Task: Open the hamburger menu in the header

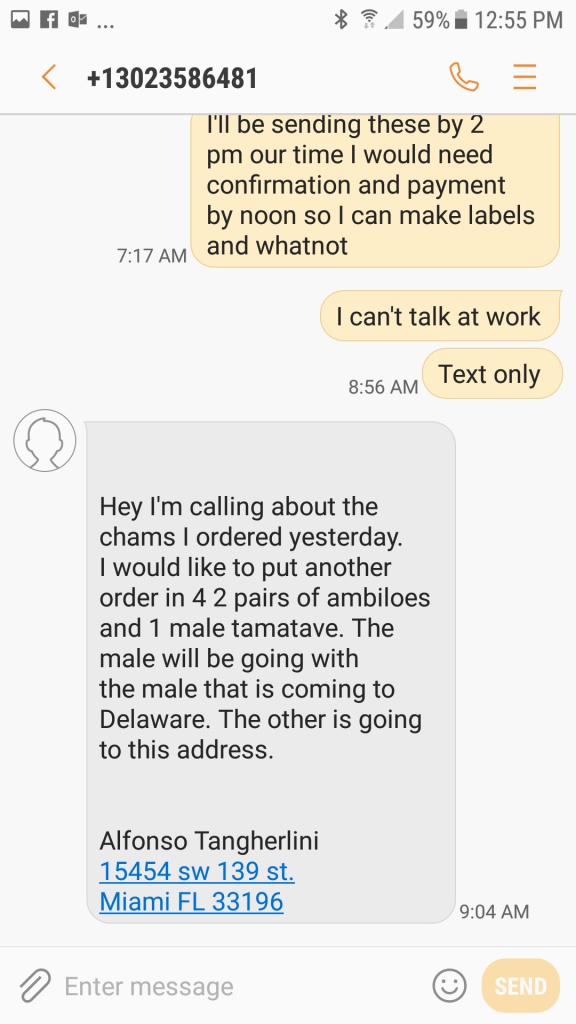Action: (x=524, y=77)
